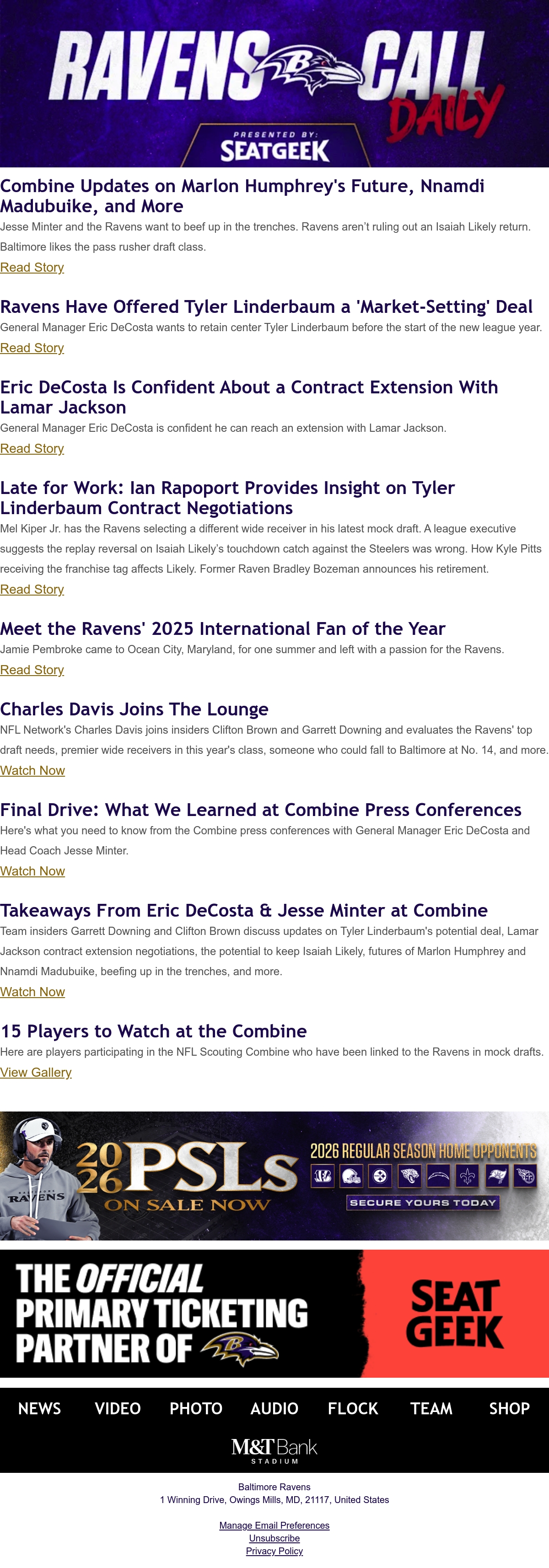549x1568 pixels.
Task: Open the PHOTO section
Action: [196, 1408]
